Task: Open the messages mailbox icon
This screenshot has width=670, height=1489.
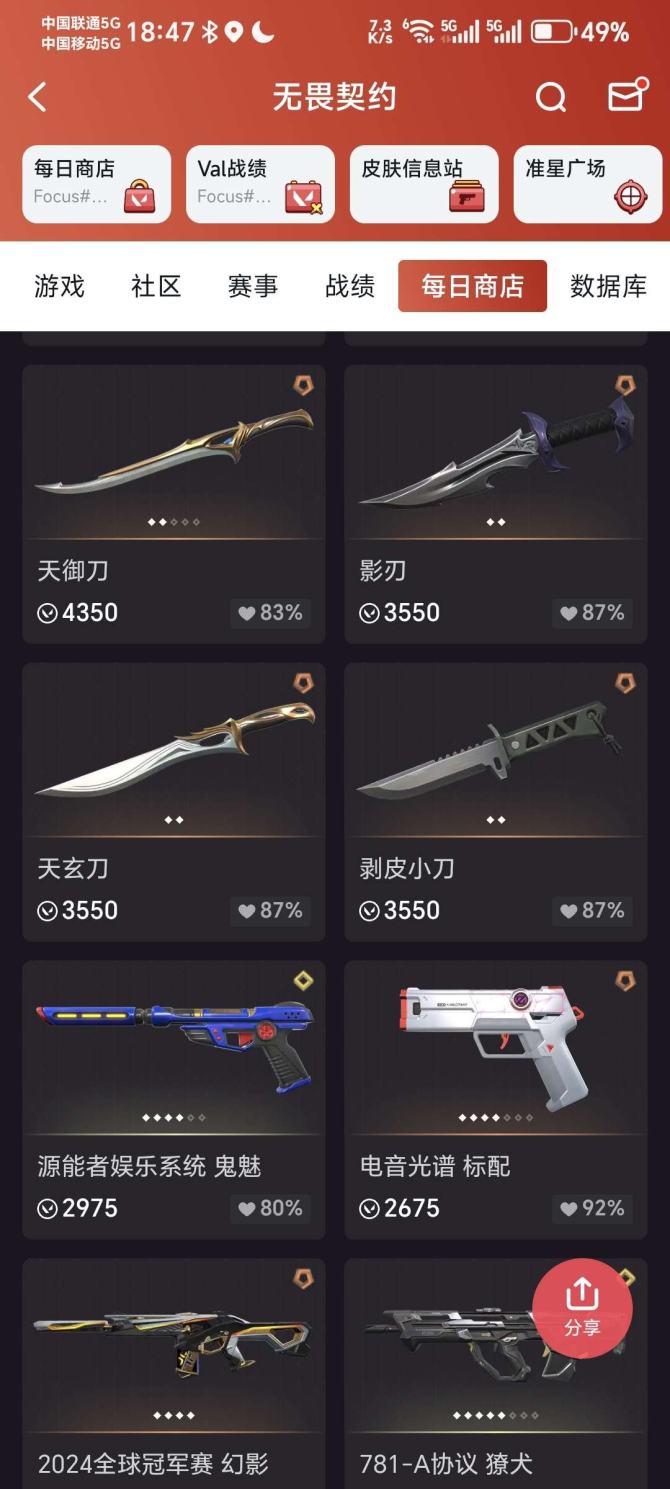Action: coord(627,96)
